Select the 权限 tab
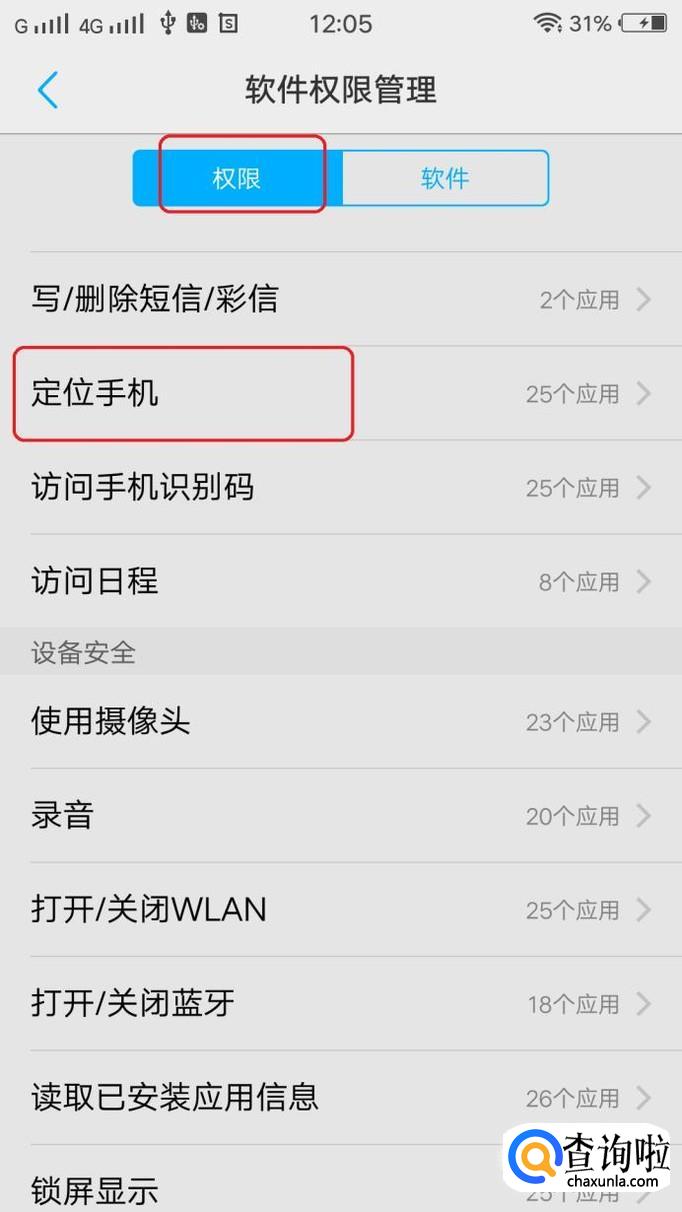682x1212 pixels. pyautogui.click(x=237, y=179)
